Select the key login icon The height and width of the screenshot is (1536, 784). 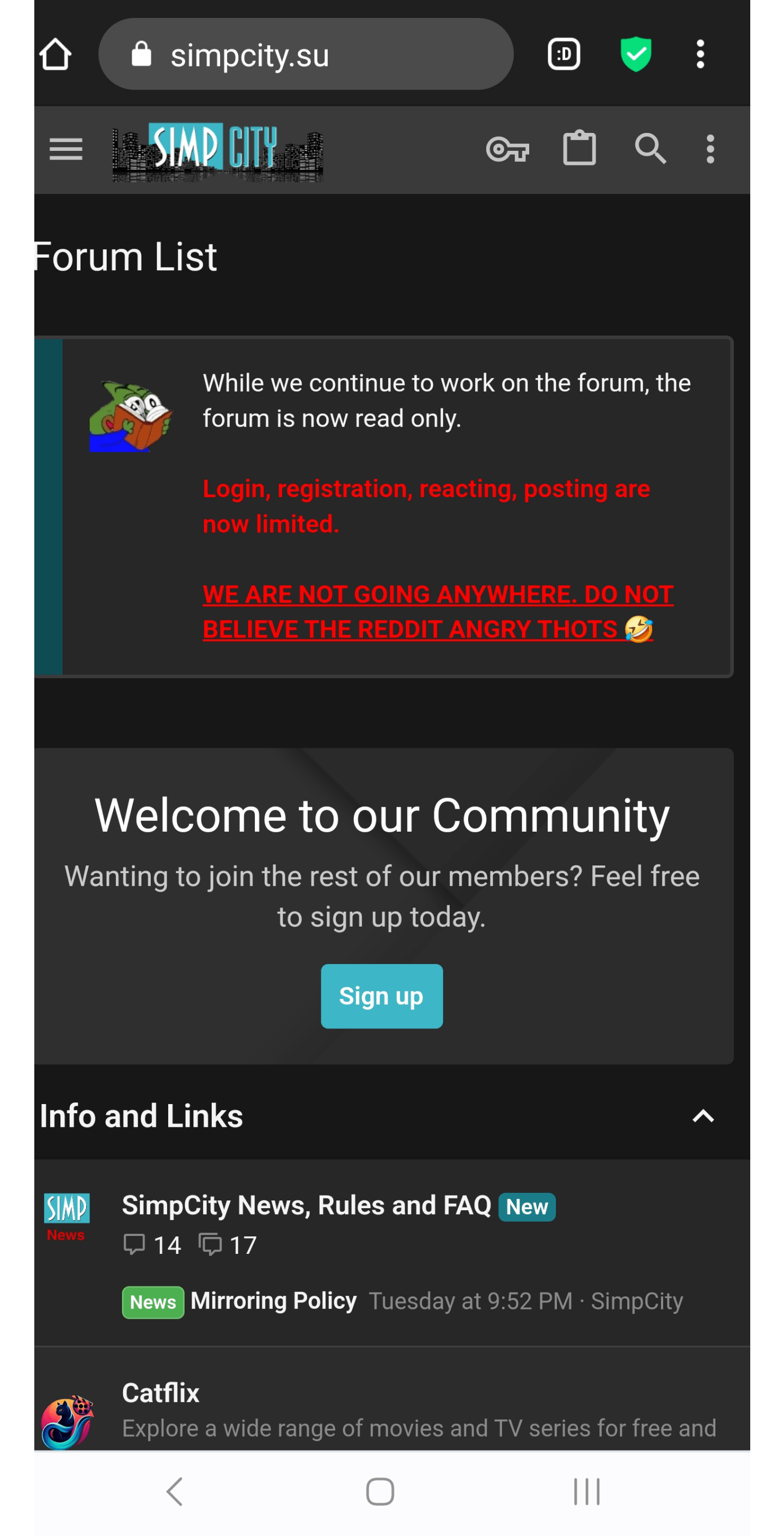(x=508, y=149)
